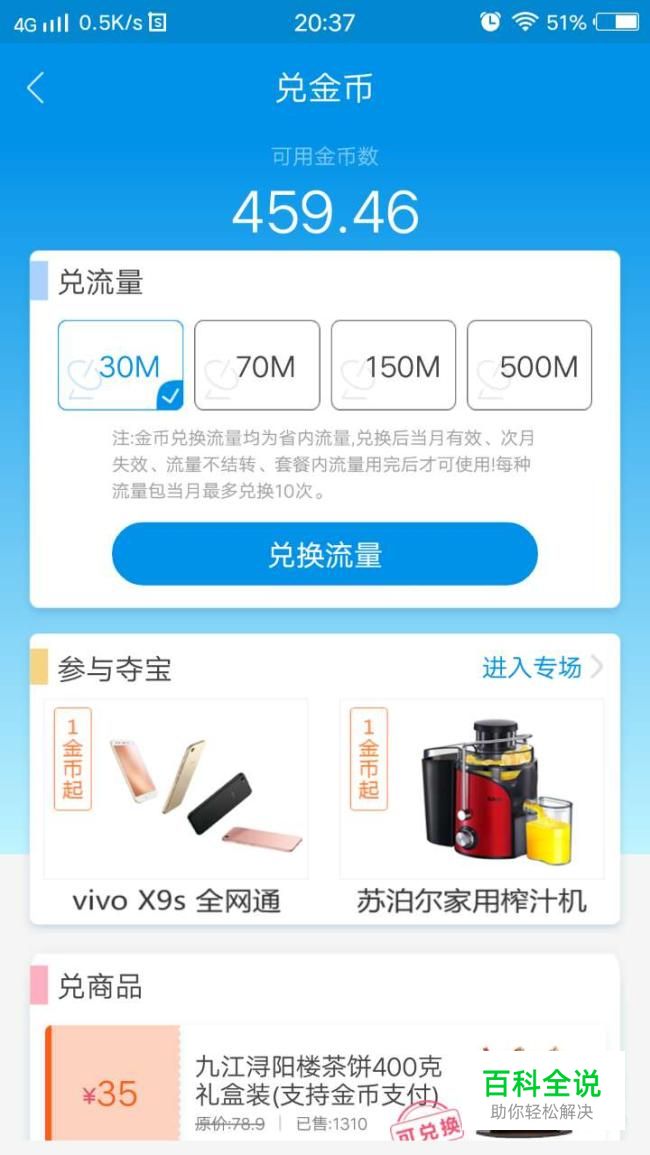
Task: Select the 500M data package
Action: (529, 366)
